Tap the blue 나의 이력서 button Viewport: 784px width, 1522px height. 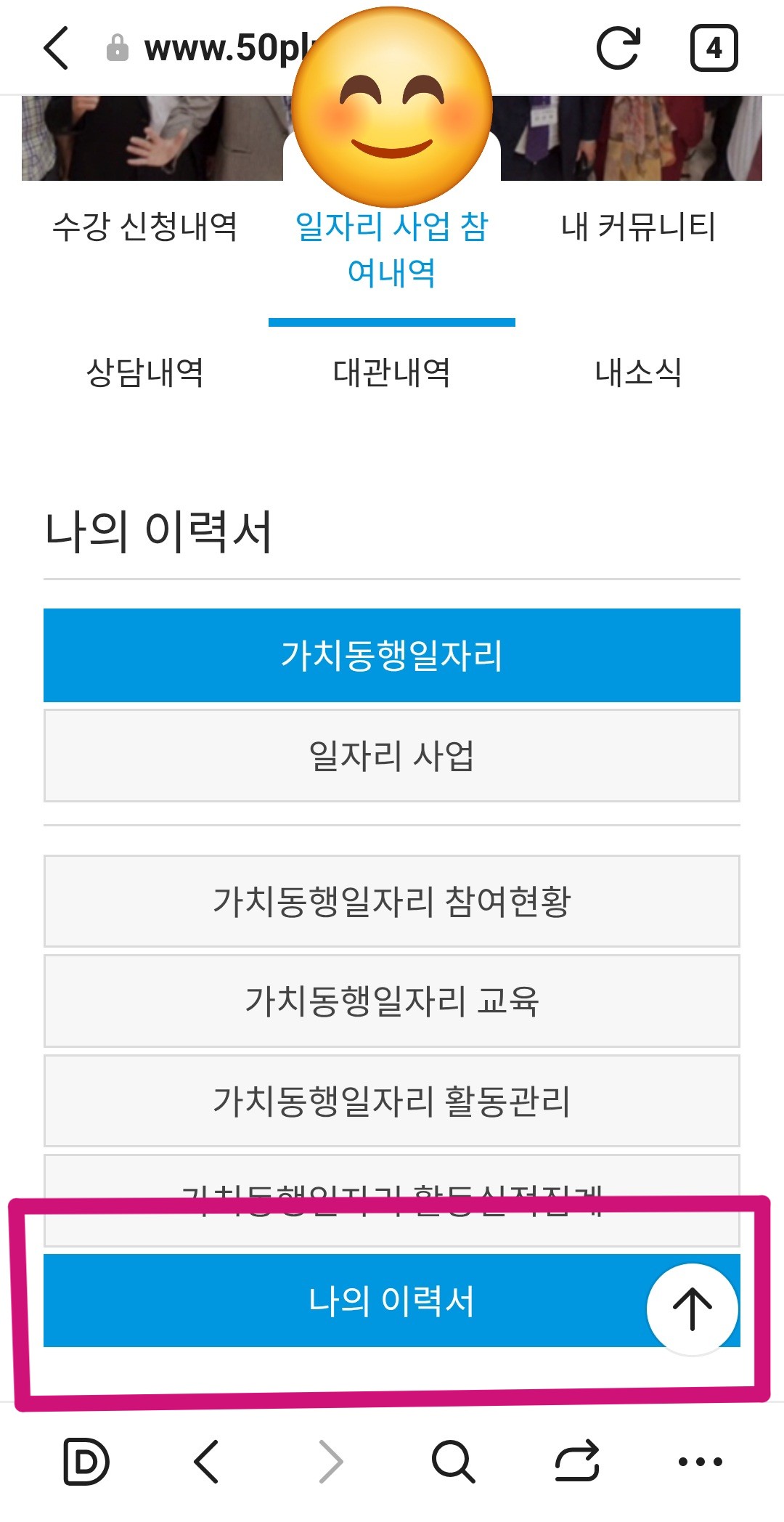(x=392, y=1301)
